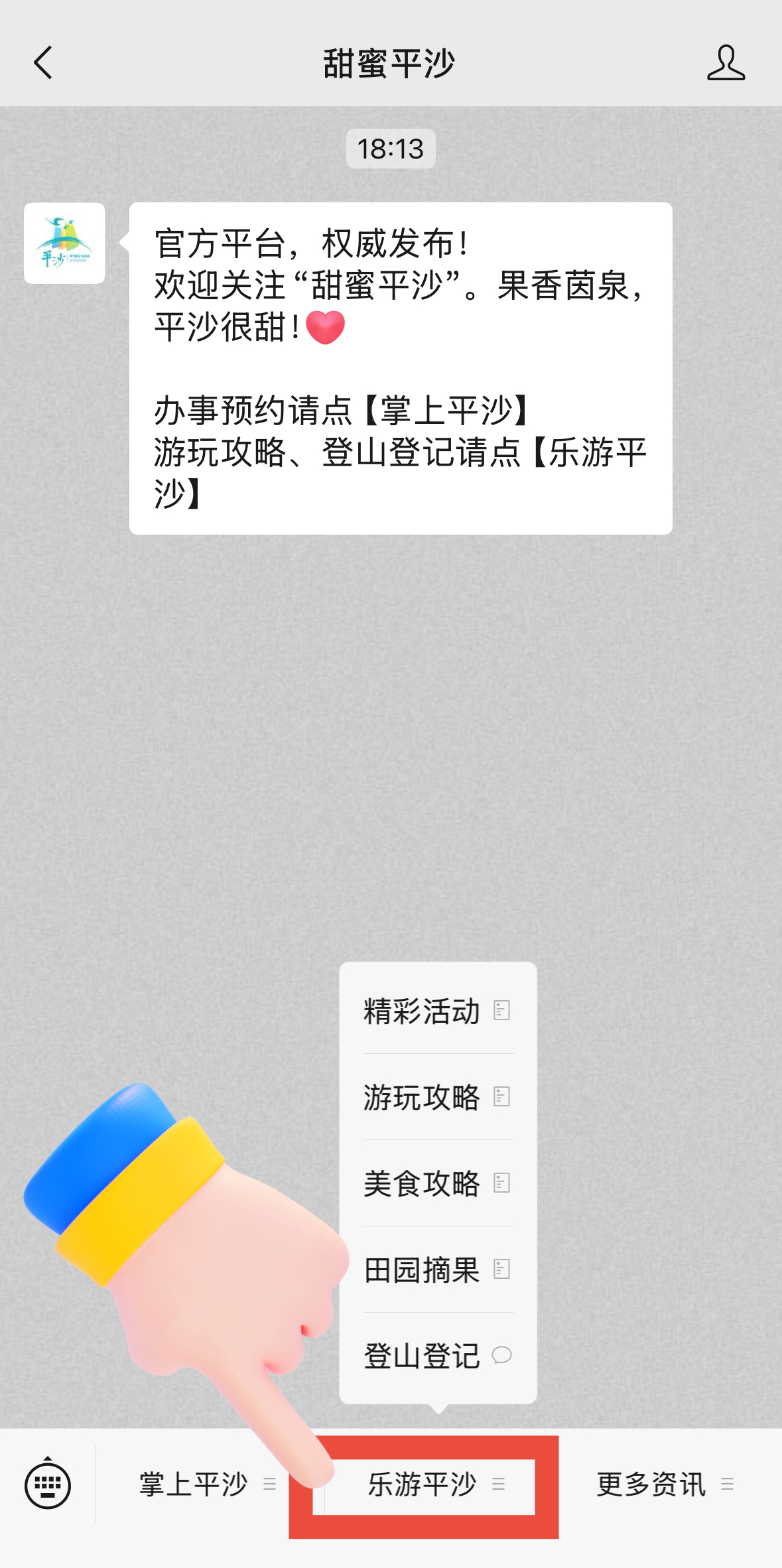This screenshot has width=782, height=1568.
Task: Choose the 美食攻略 entry
Action: point(437,1183)
